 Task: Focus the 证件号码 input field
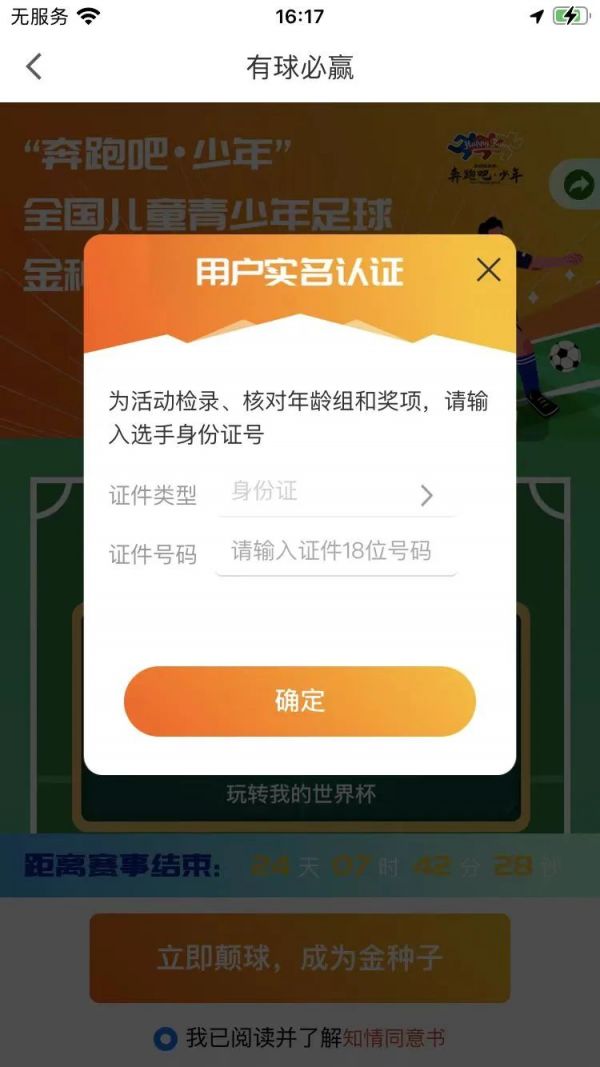[x=335, y=552]
